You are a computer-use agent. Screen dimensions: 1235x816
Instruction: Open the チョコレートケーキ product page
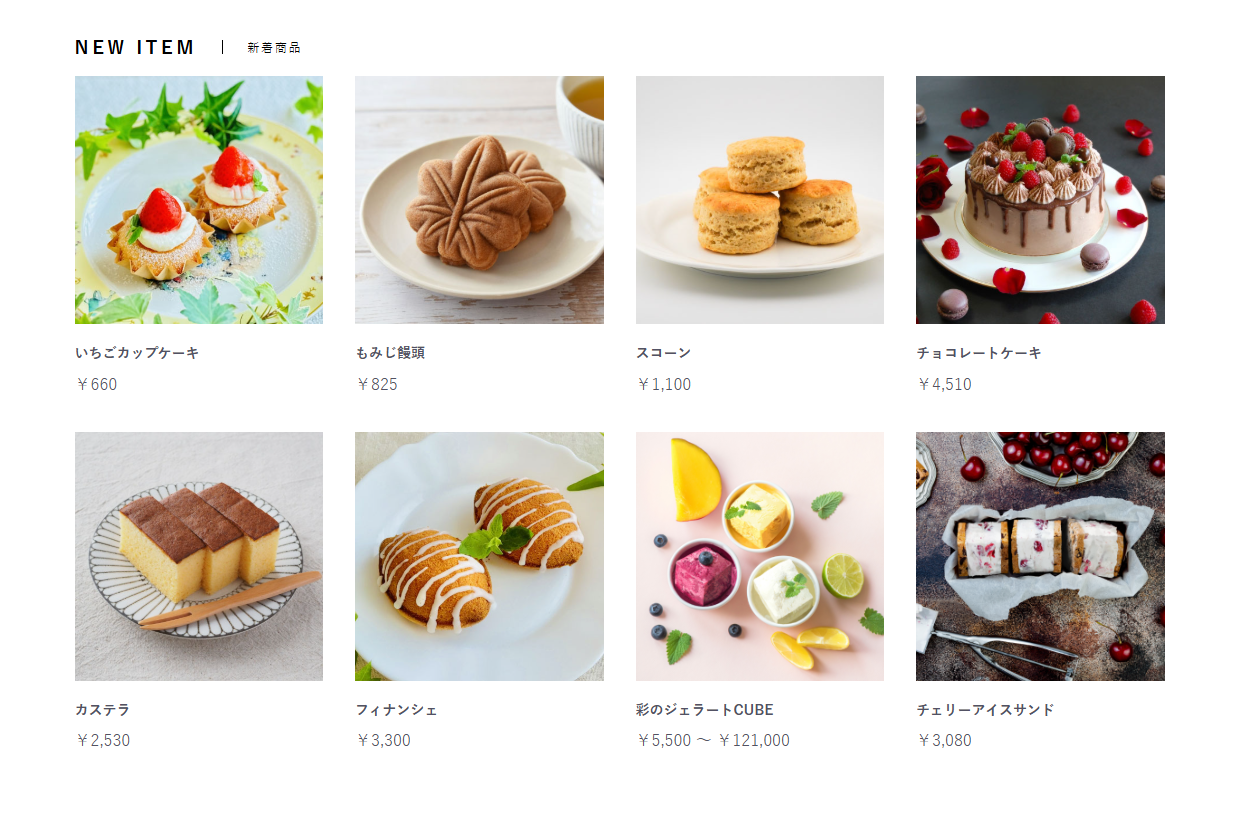pyautogui.click(x=1040, y=200)
